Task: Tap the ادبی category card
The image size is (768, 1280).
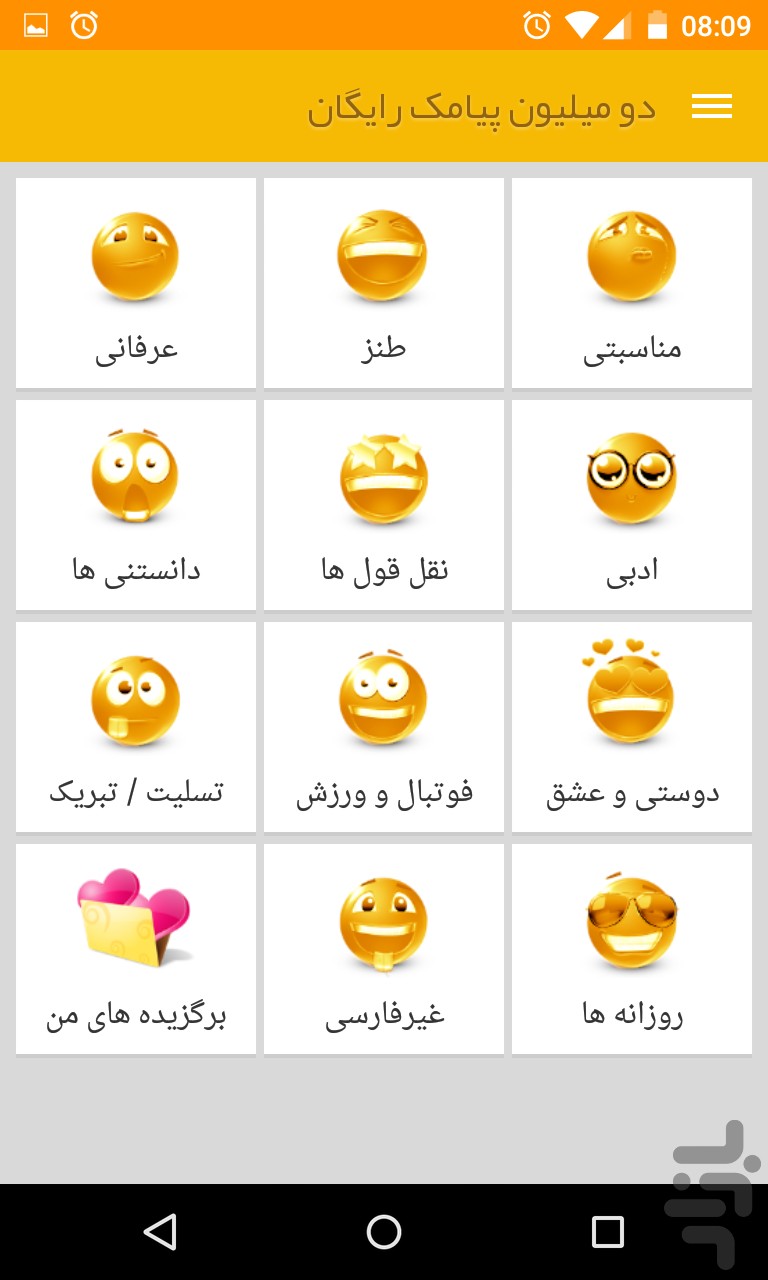Action: coord(631,505)
